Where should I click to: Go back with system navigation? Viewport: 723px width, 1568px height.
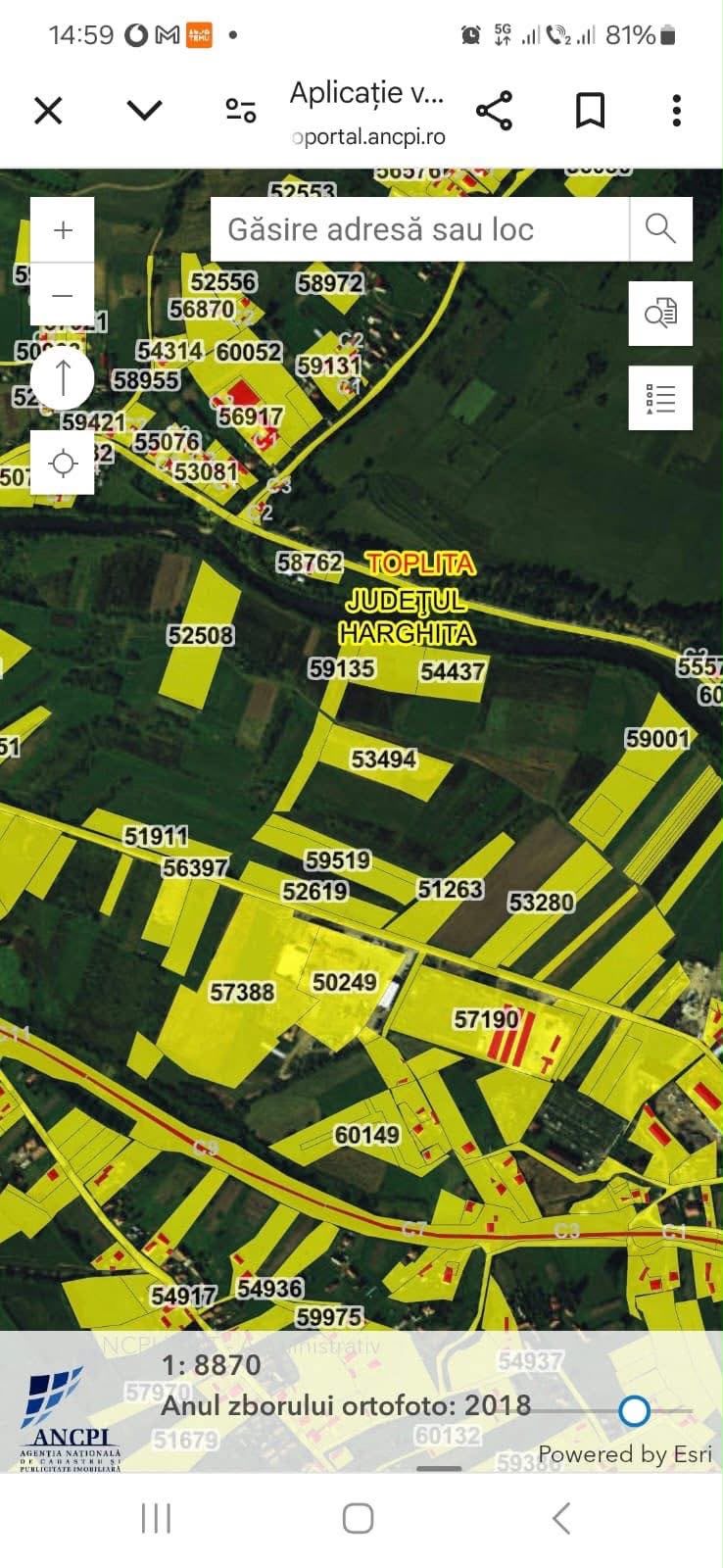561,1519
